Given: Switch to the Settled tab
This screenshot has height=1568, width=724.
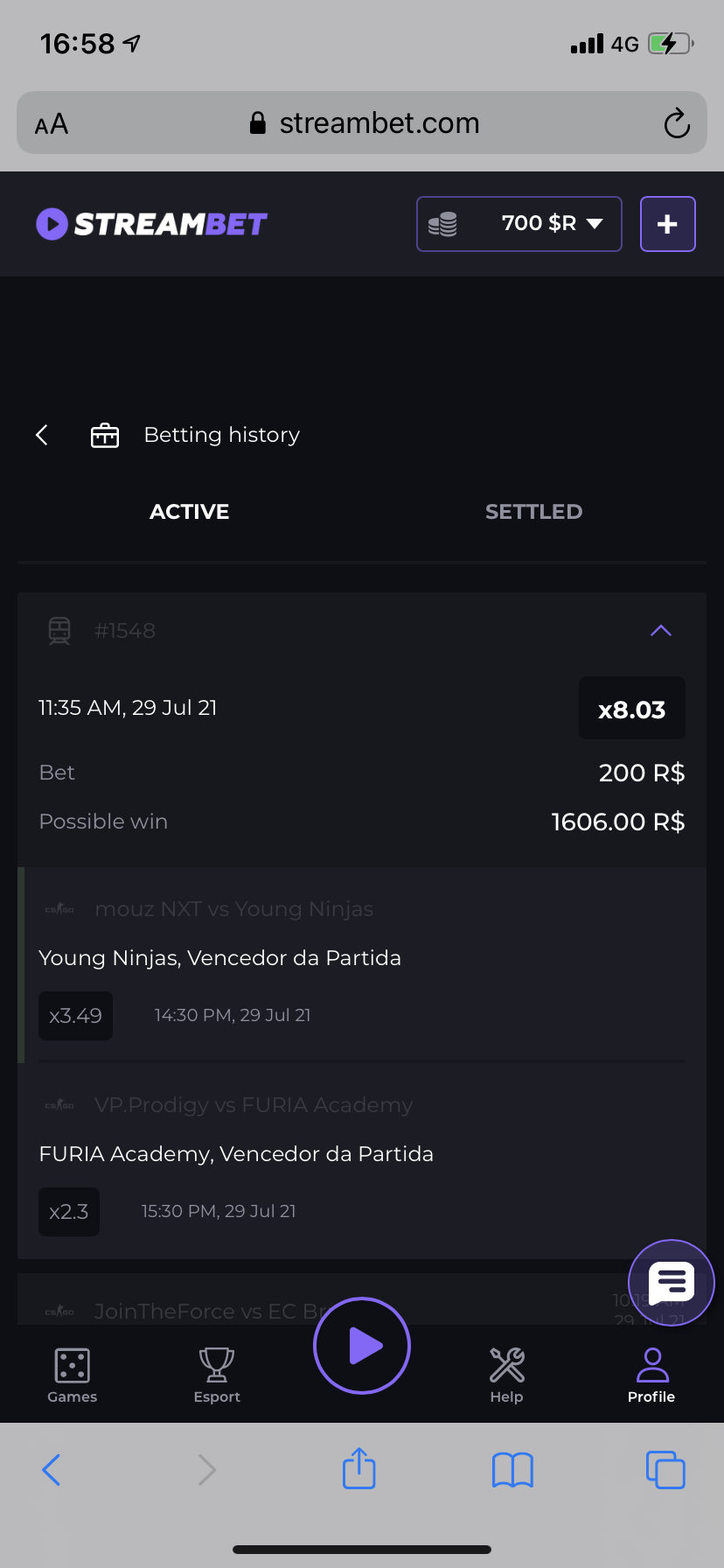Looking at the screenshot, I should point(533,512).
